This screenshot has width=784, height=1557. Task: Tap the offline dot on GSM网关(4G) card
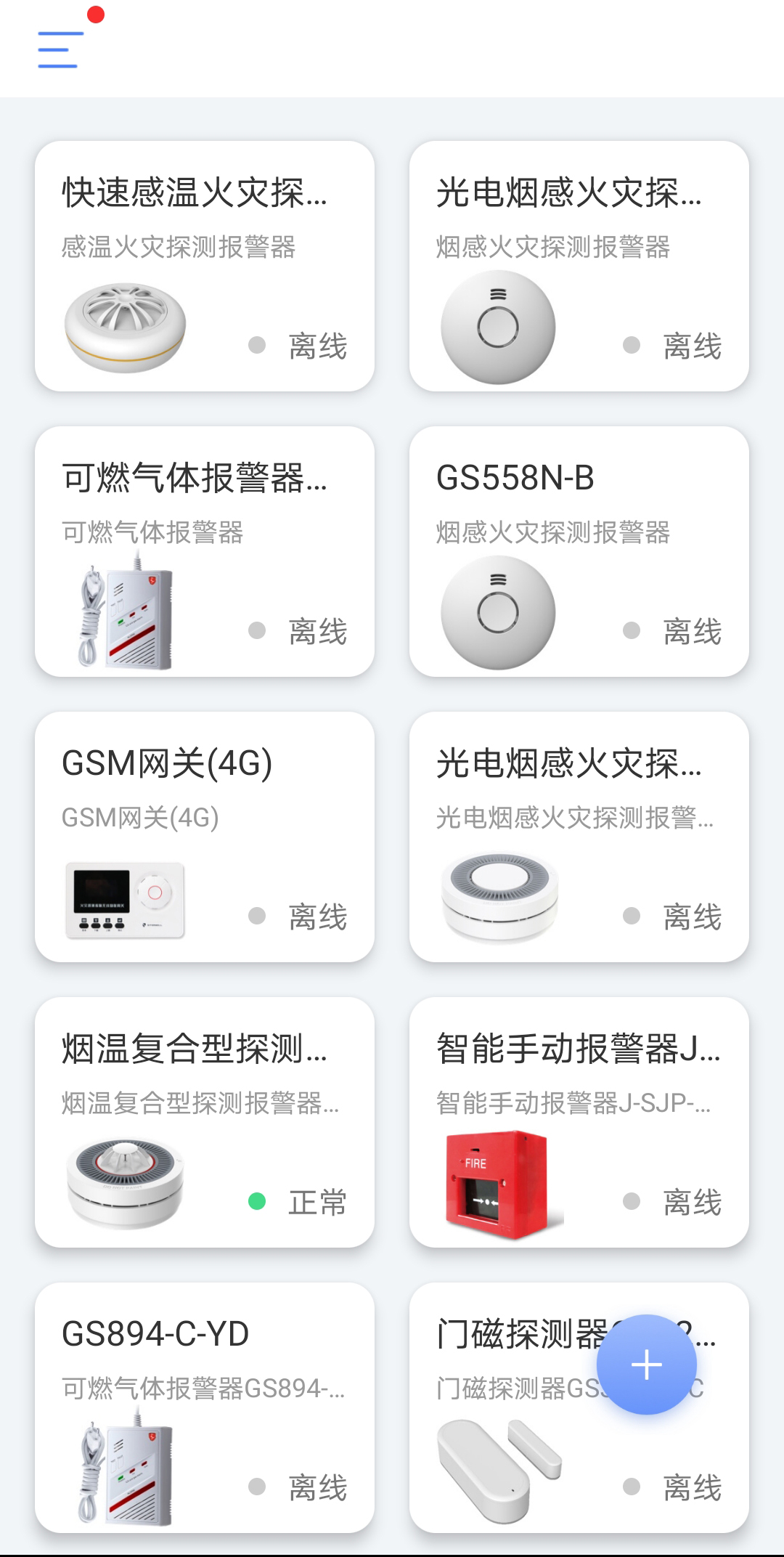coord(257,916)
